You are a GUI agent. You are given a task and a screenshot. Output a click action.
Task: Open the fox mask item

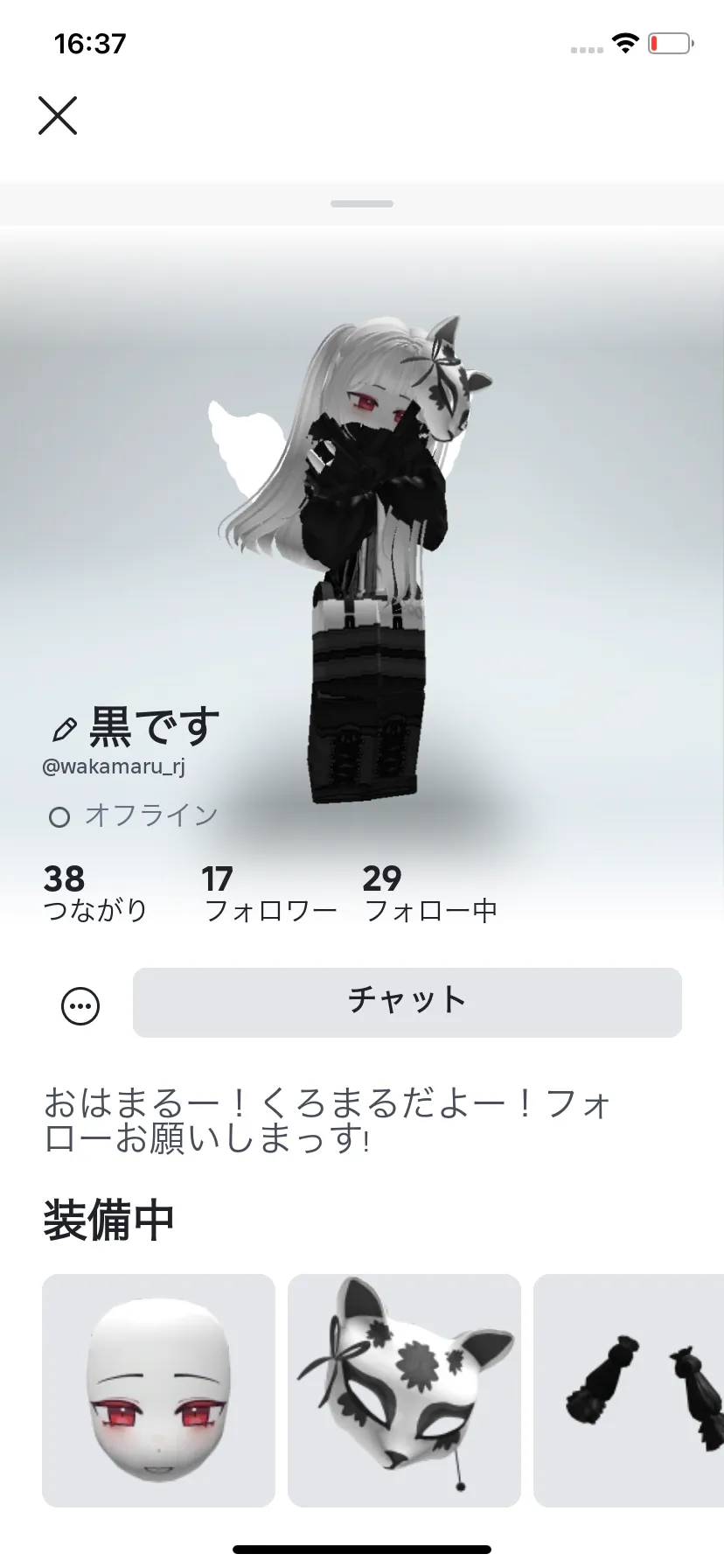[404, 1390]
